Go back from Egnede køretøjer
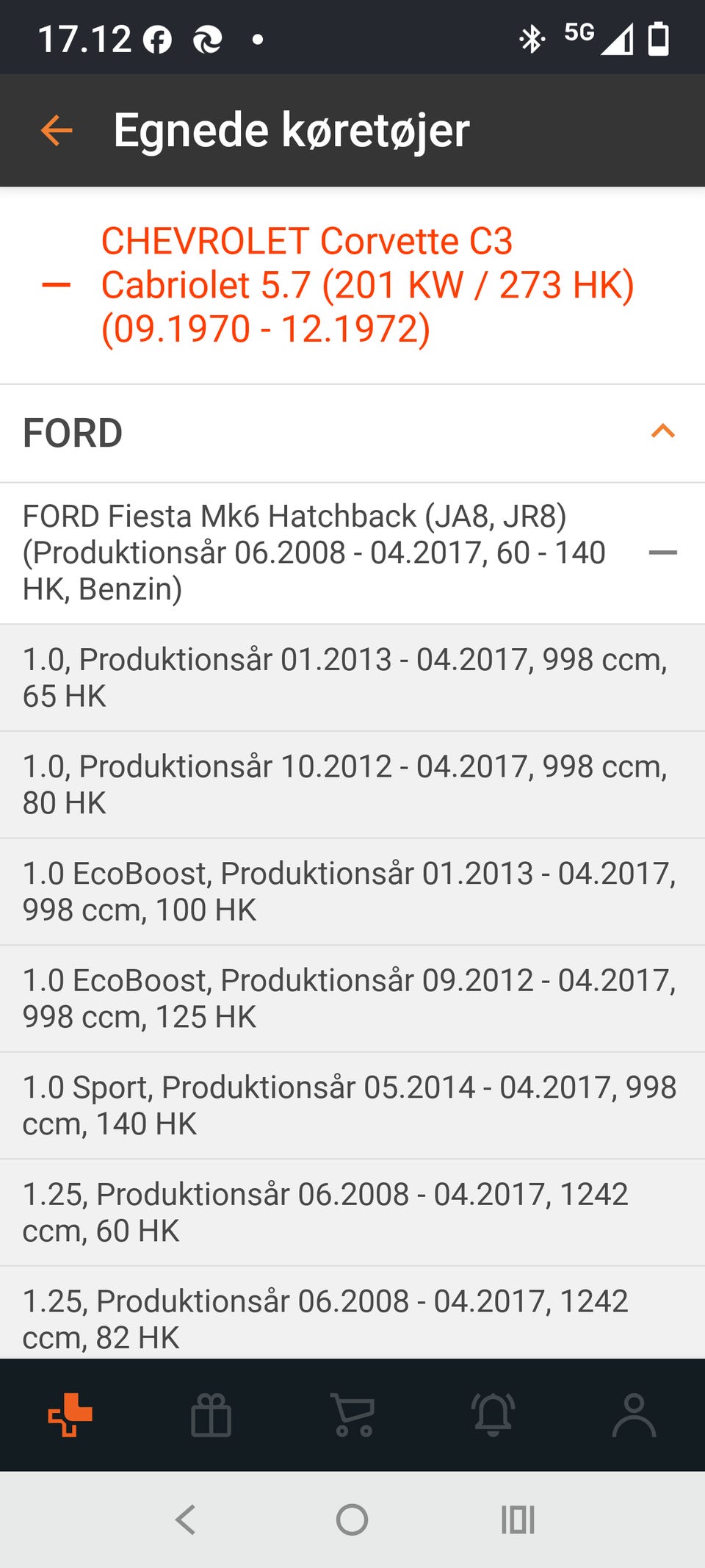Screen dimensions: 705x1568 [x=57, y=131]
